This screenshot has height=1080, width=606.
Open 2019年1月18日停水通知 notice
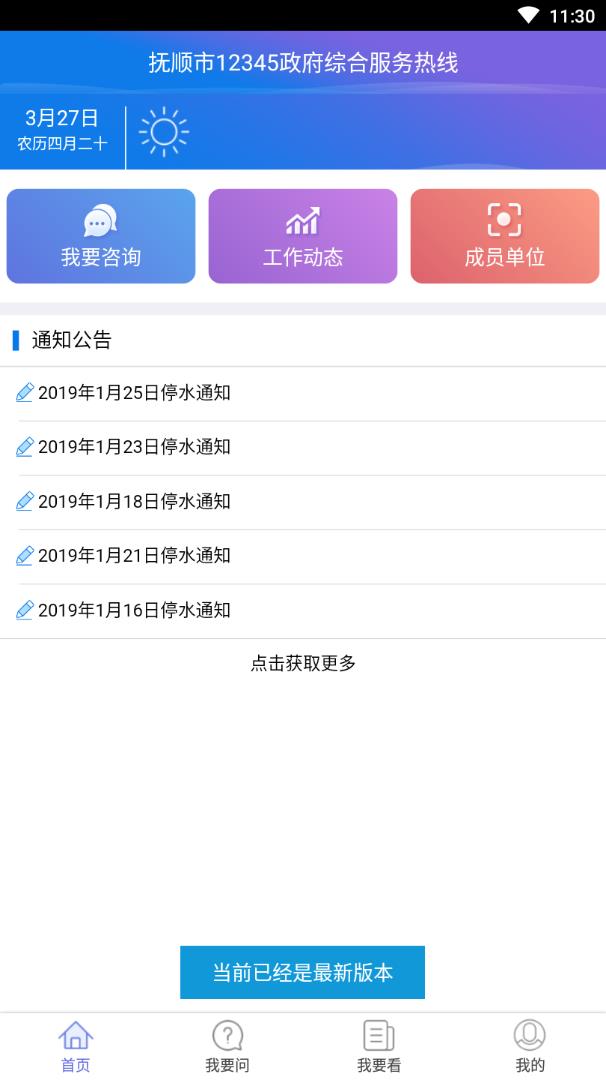click(134, 501)
